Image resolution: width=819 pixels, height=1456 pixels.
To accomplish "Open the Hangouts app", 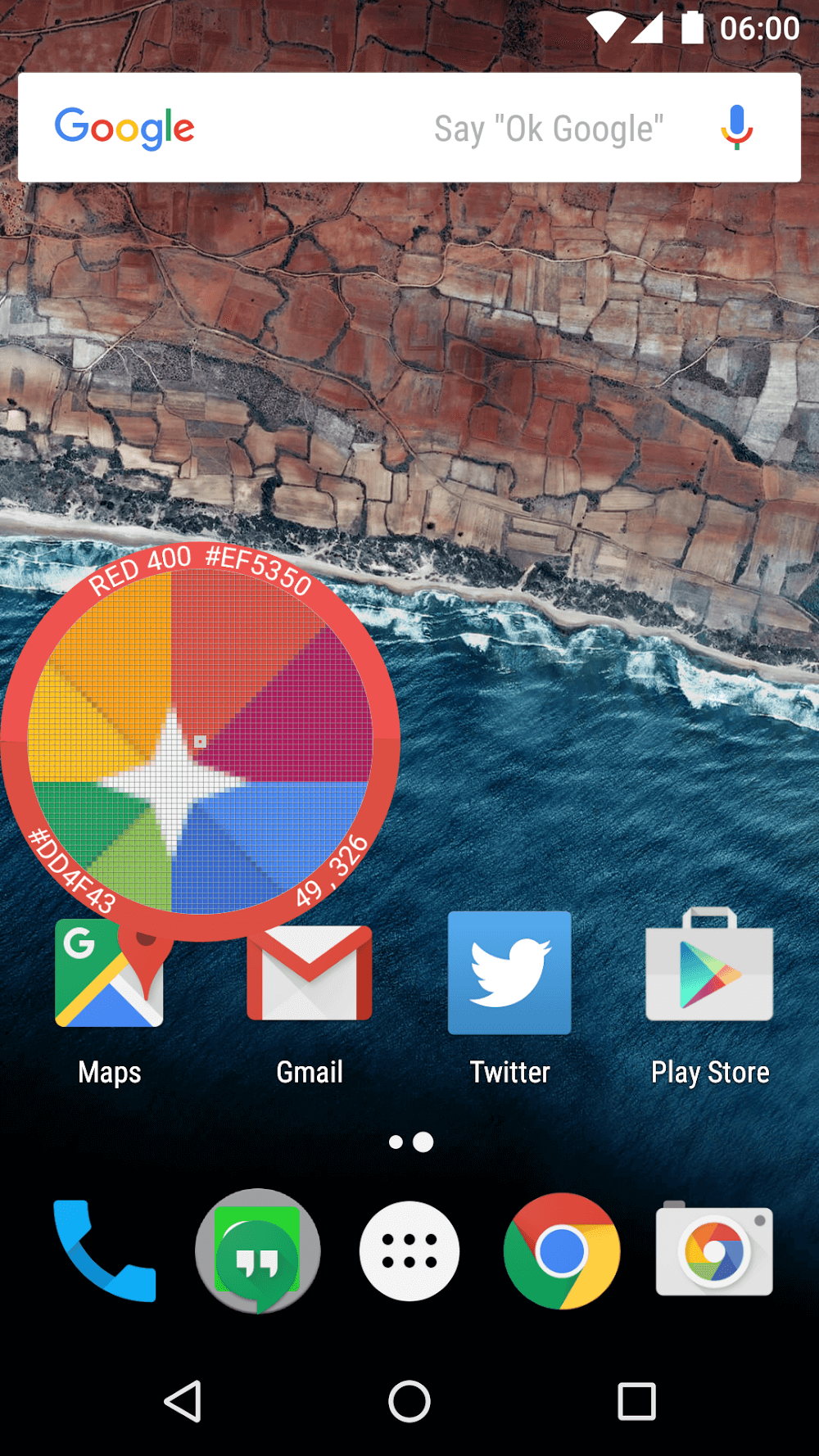I will click(257, 1250).
